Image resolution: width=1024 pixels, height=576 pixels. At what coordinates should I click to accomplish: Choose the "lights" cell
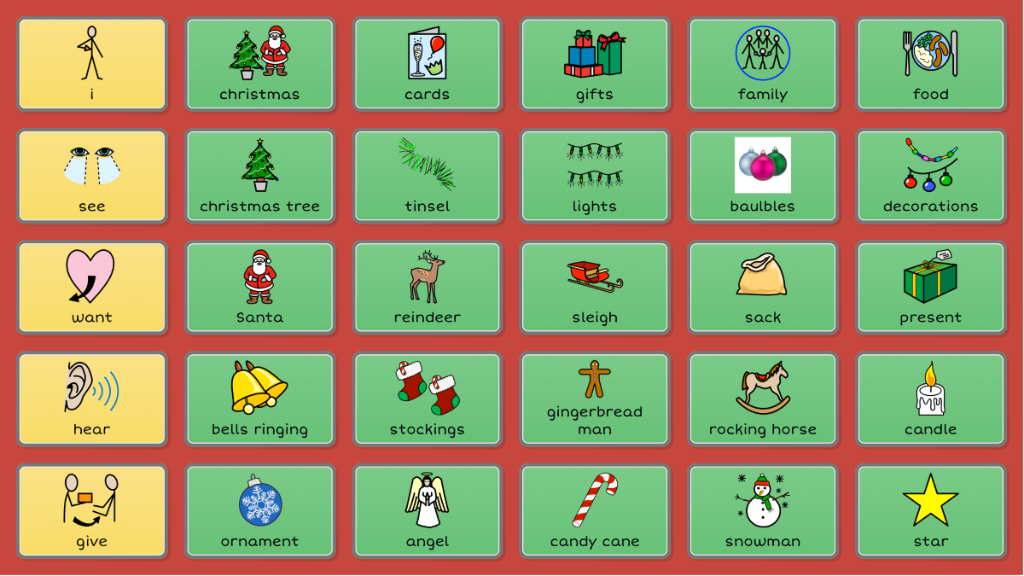(595, 176)
